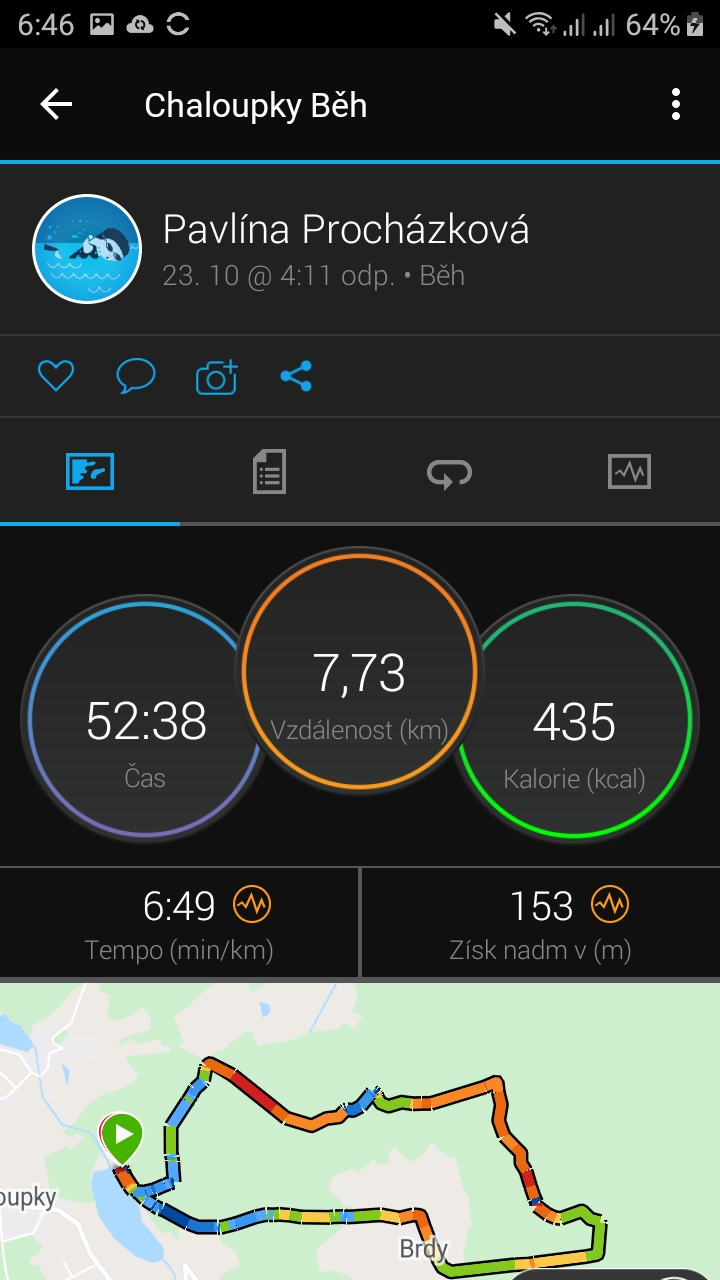Add a photo with the camera icon
Screen dimensions: 720x1280
coord(216,377)
